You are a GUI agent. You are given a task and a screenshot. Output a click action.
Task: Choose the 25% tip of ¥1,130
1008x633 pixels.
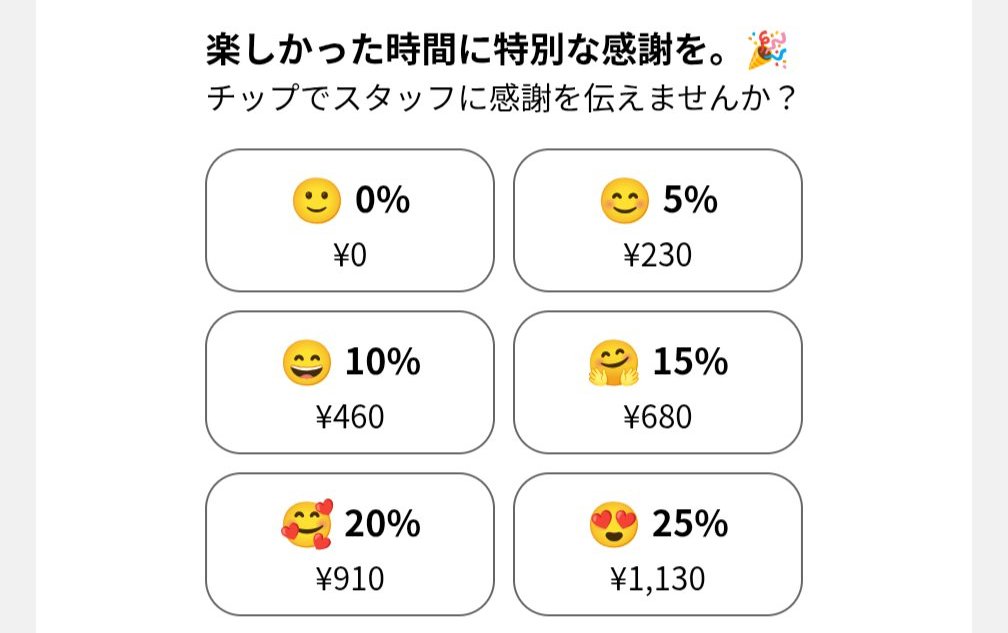point(657,544)
